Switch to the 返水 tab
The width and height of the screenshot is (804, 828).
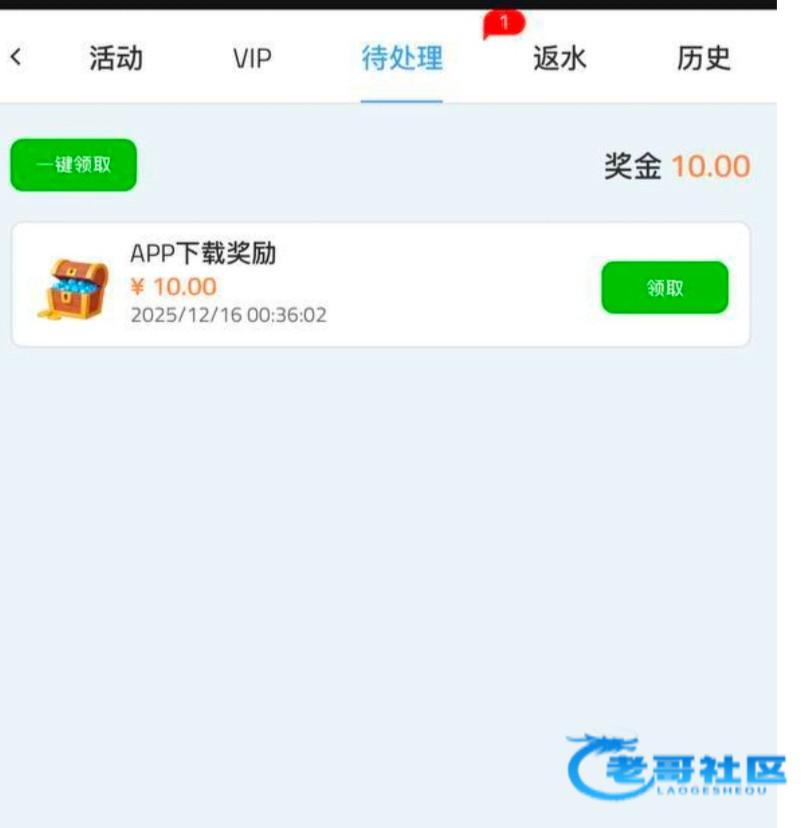559,59
